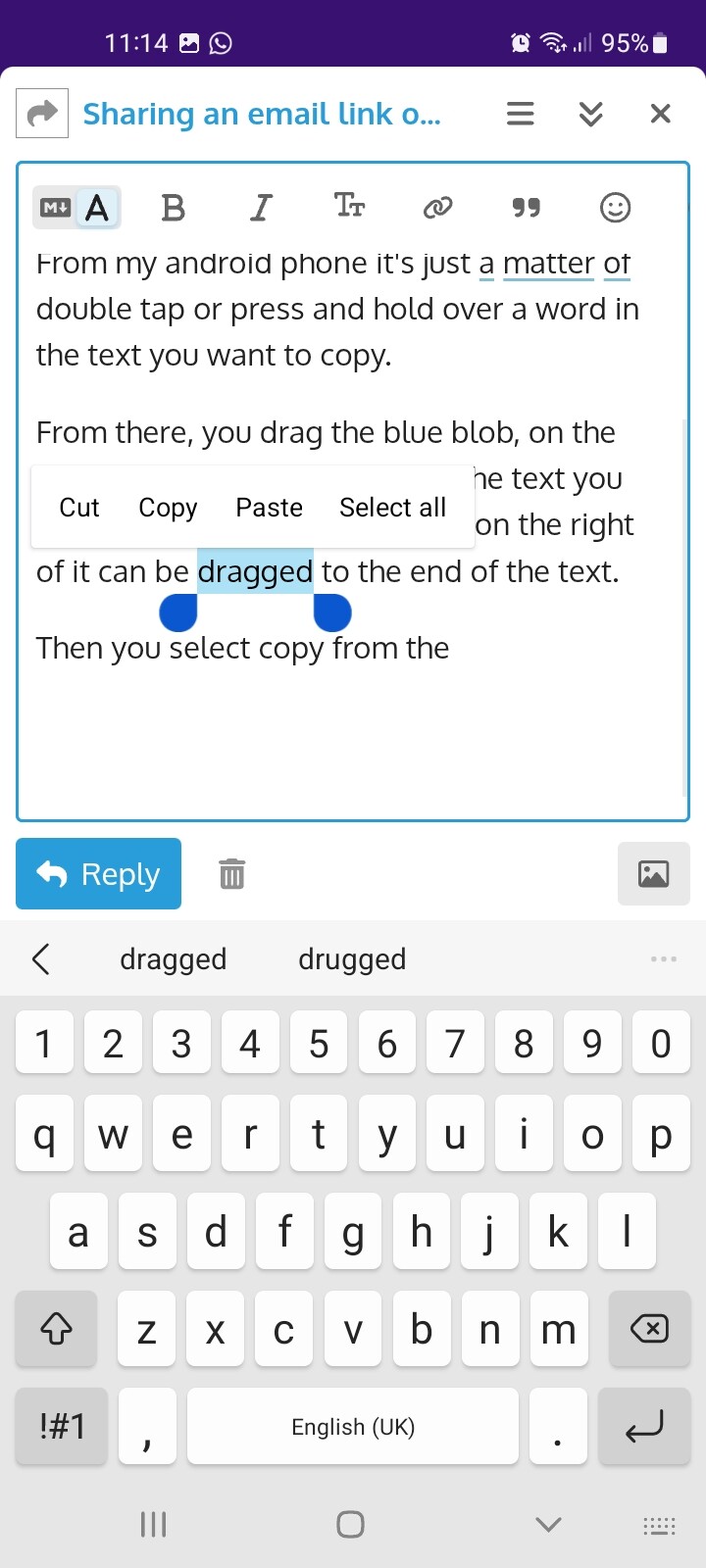Insert a hyperlink
The width and height of the screenshot is (706, 1568).
coord(437,208)
